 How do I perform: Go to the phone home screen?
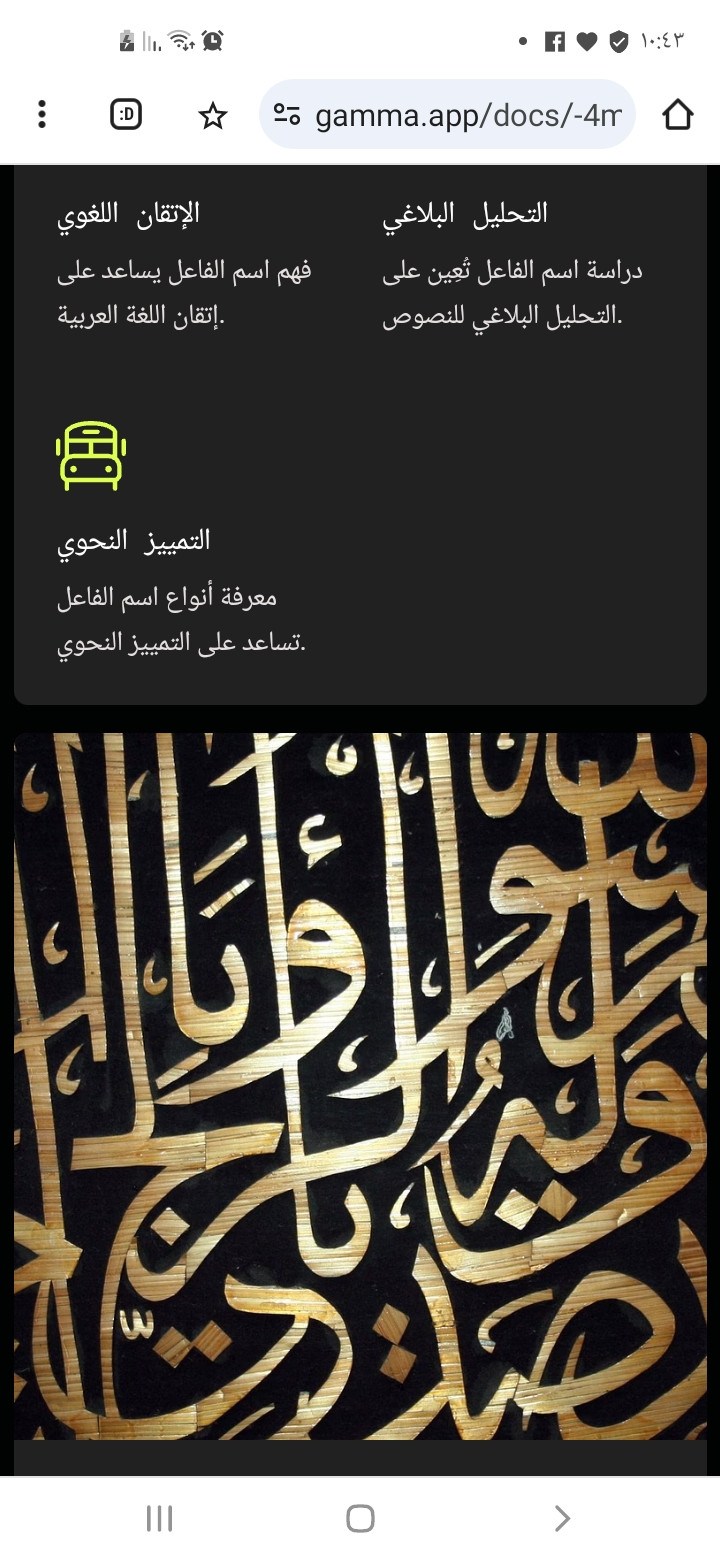click(360, 1518)
